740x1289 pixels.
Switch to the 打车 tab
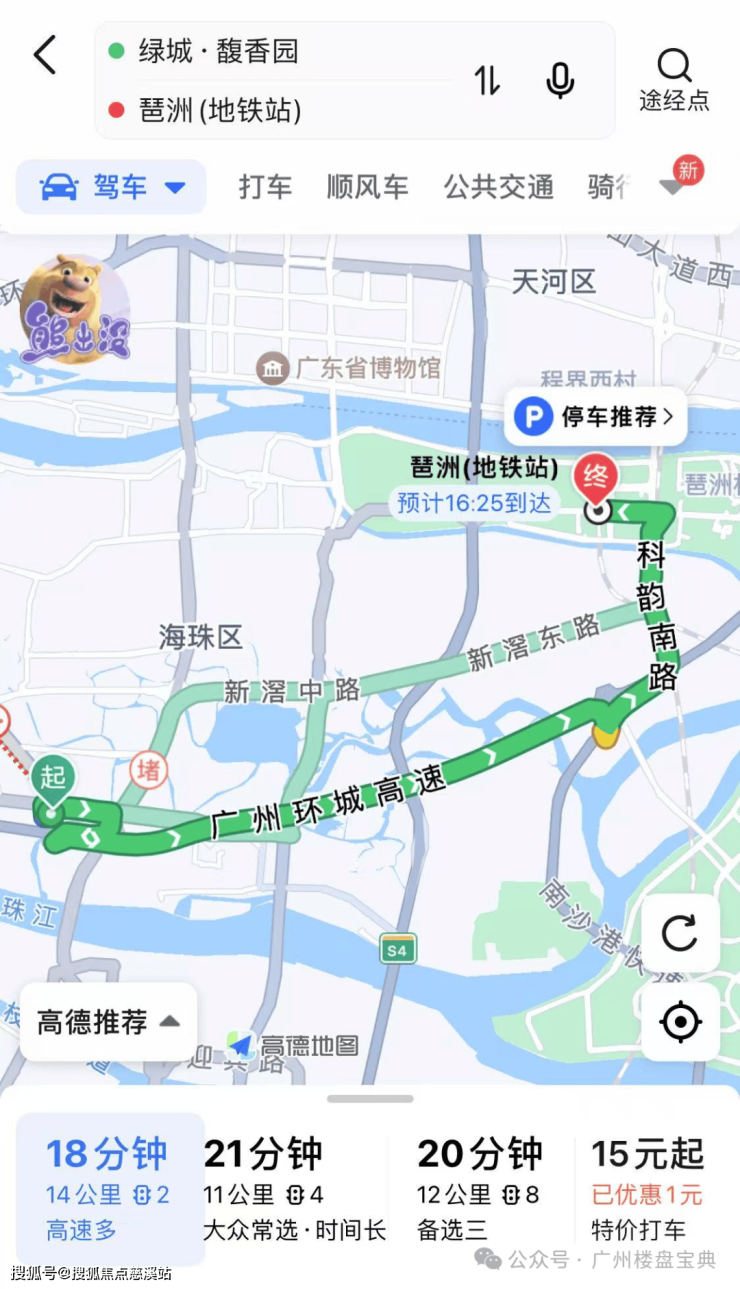point(265,187)
